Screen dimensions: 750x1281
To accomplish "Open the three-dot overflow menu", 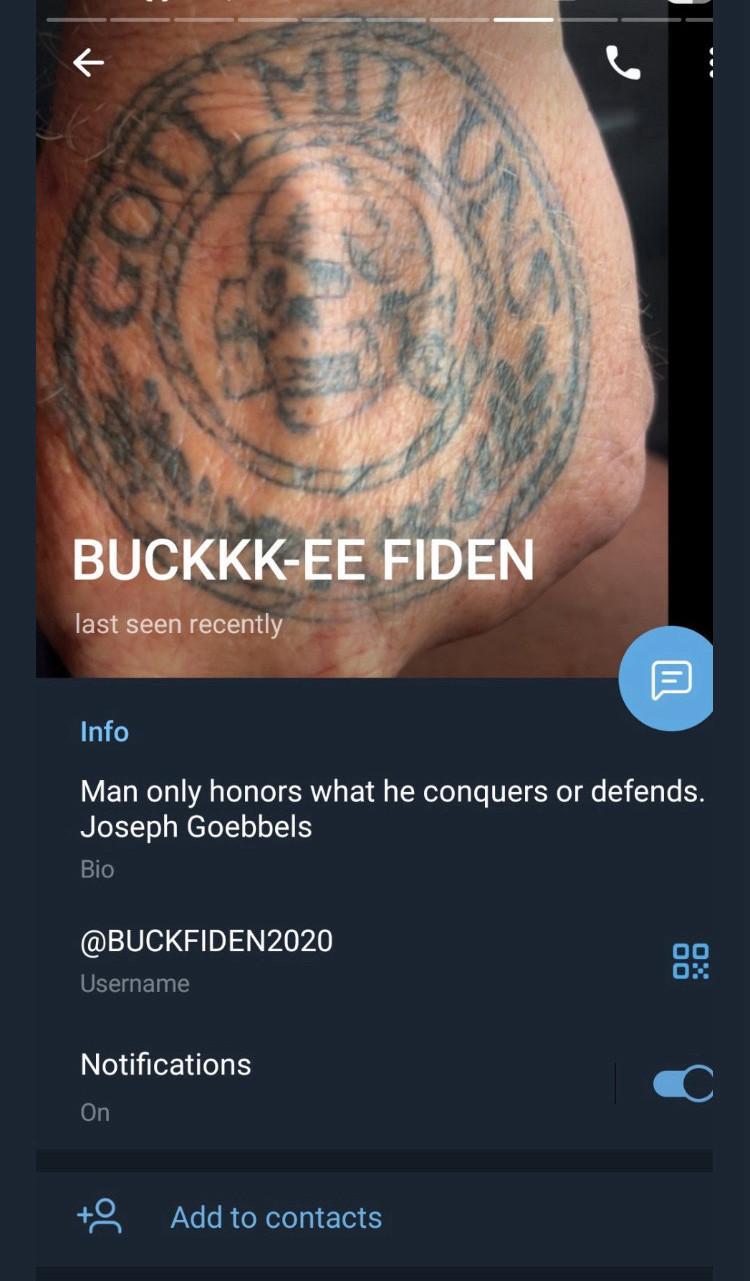I will [709, 63].
